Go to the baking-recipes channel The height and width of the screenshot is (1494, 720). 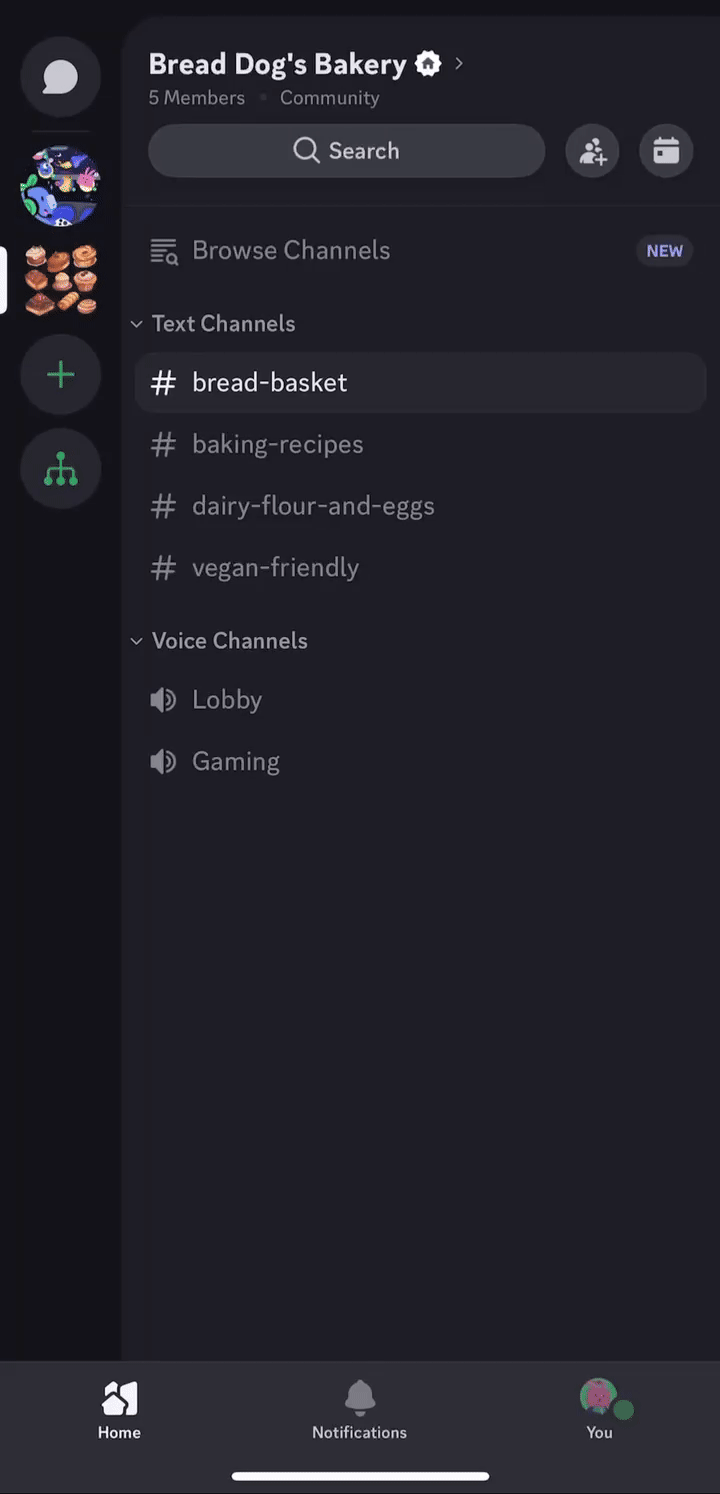click(277, 444)
